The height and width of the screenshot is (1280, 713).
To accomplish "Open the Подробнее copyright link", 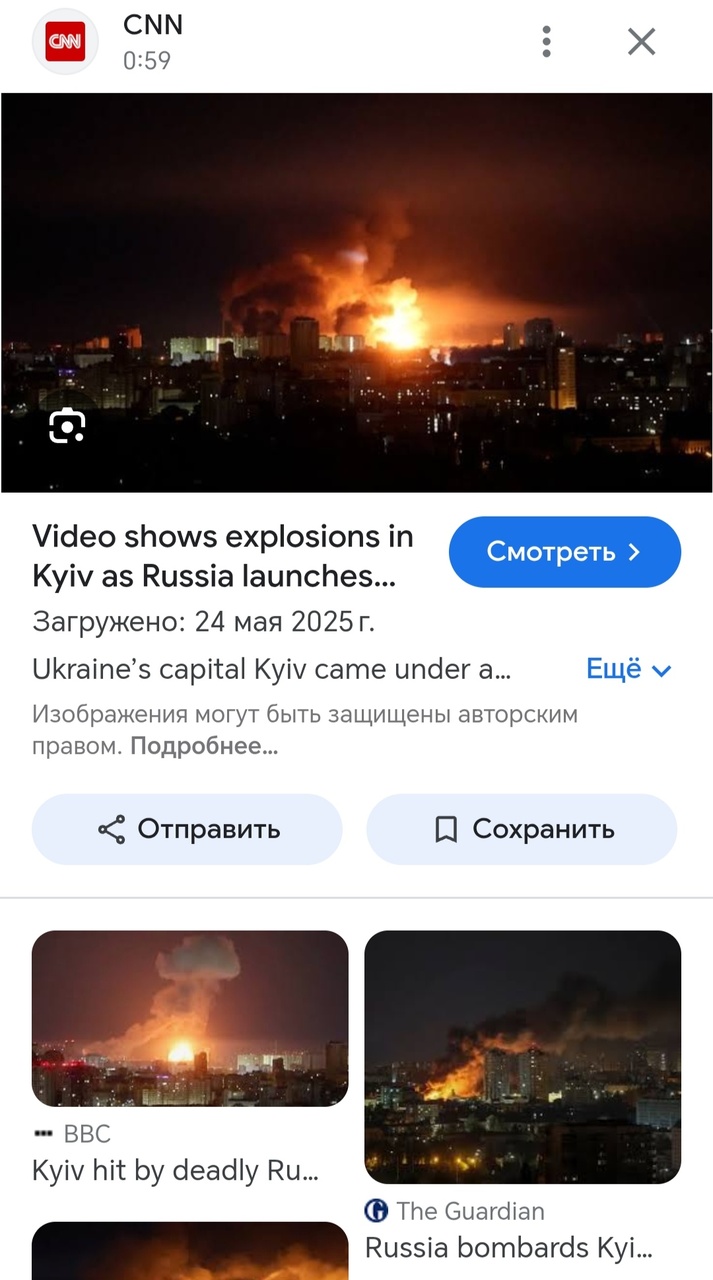I will tap(204, 746).
